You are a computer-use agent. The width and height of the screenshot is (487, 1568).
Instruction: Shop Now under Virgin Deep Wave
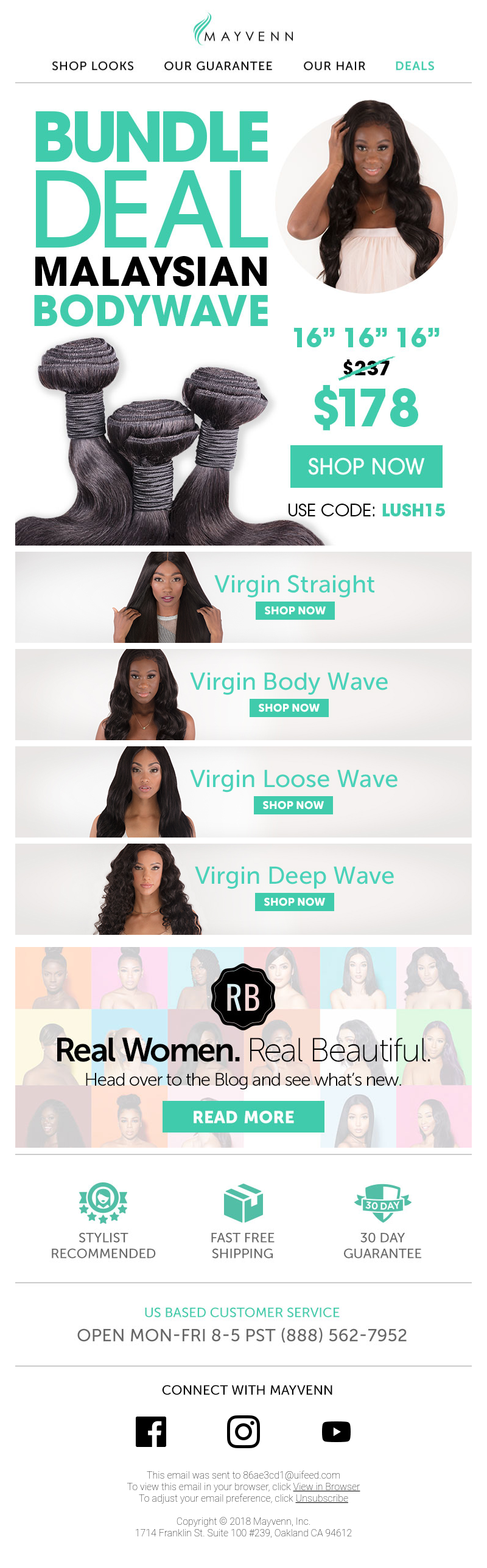[295, 902]
